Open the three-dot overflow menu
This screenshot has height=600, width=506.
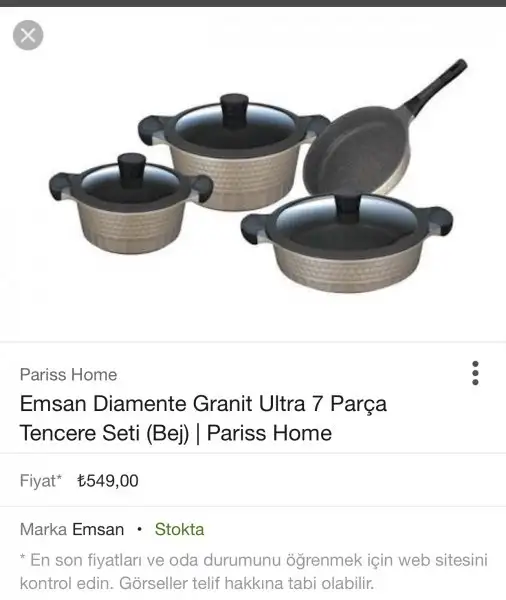[475, 373]
